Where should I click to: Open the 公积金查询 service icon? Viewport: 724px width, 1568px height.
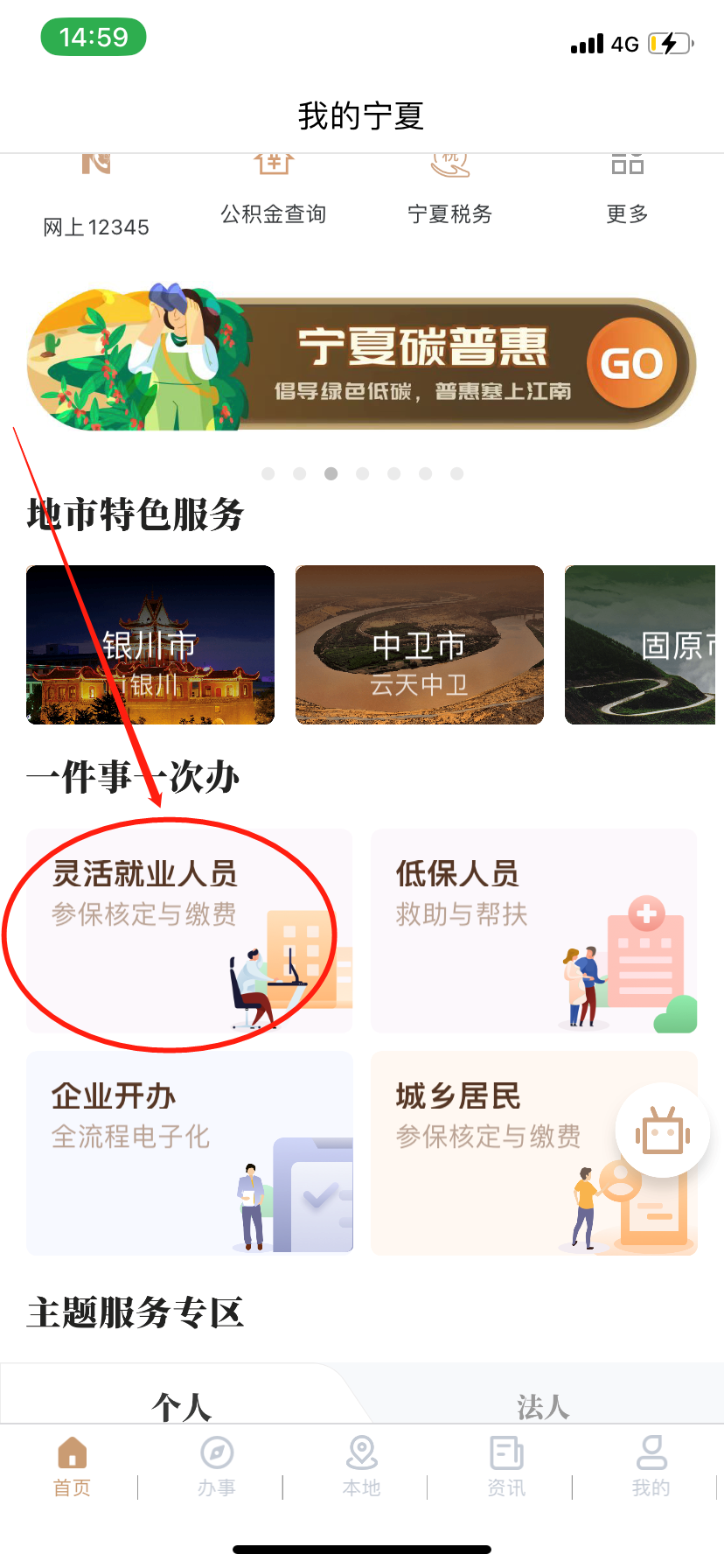(273, 184)
